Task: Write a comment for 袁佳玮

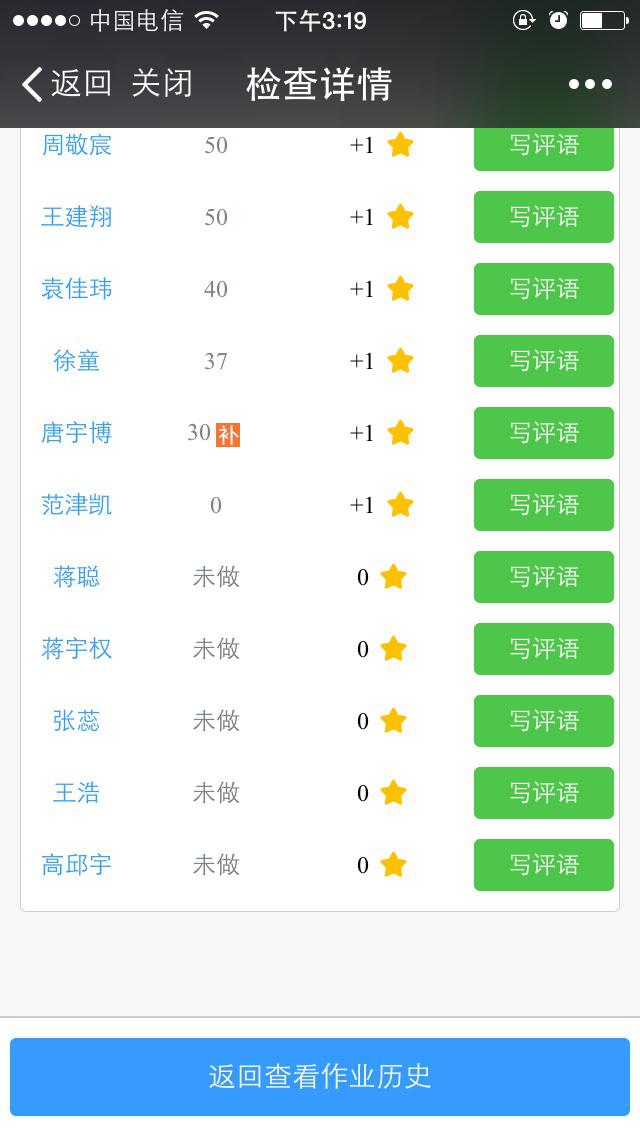Action: 544,289
